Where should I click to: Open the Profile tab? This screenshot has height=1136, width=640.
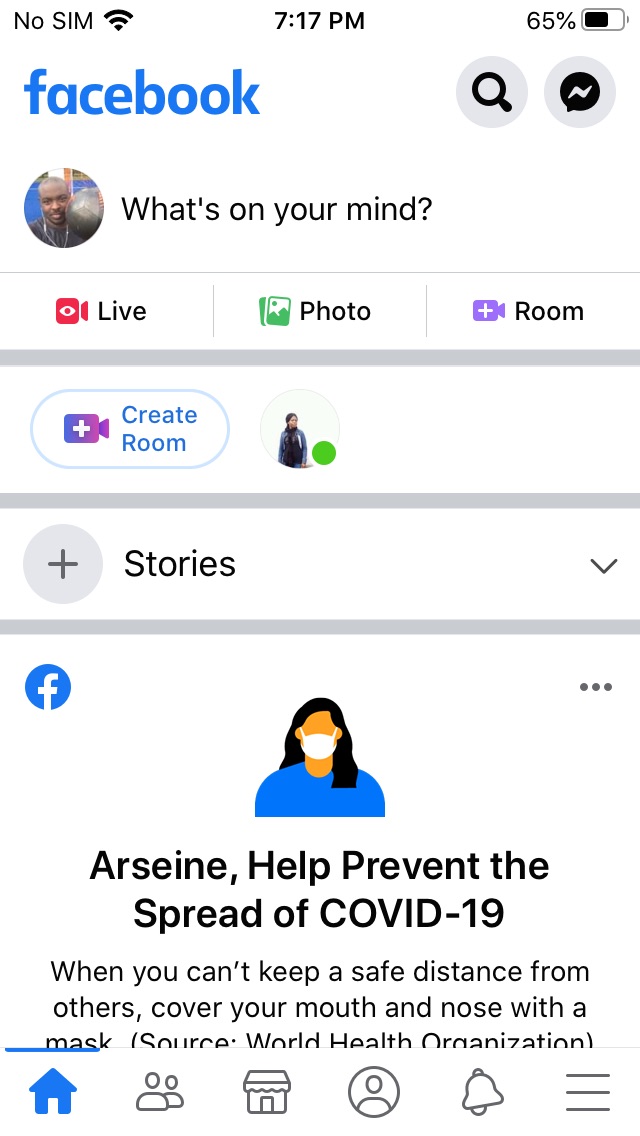pyautogui.click(x=374, y=1091)
